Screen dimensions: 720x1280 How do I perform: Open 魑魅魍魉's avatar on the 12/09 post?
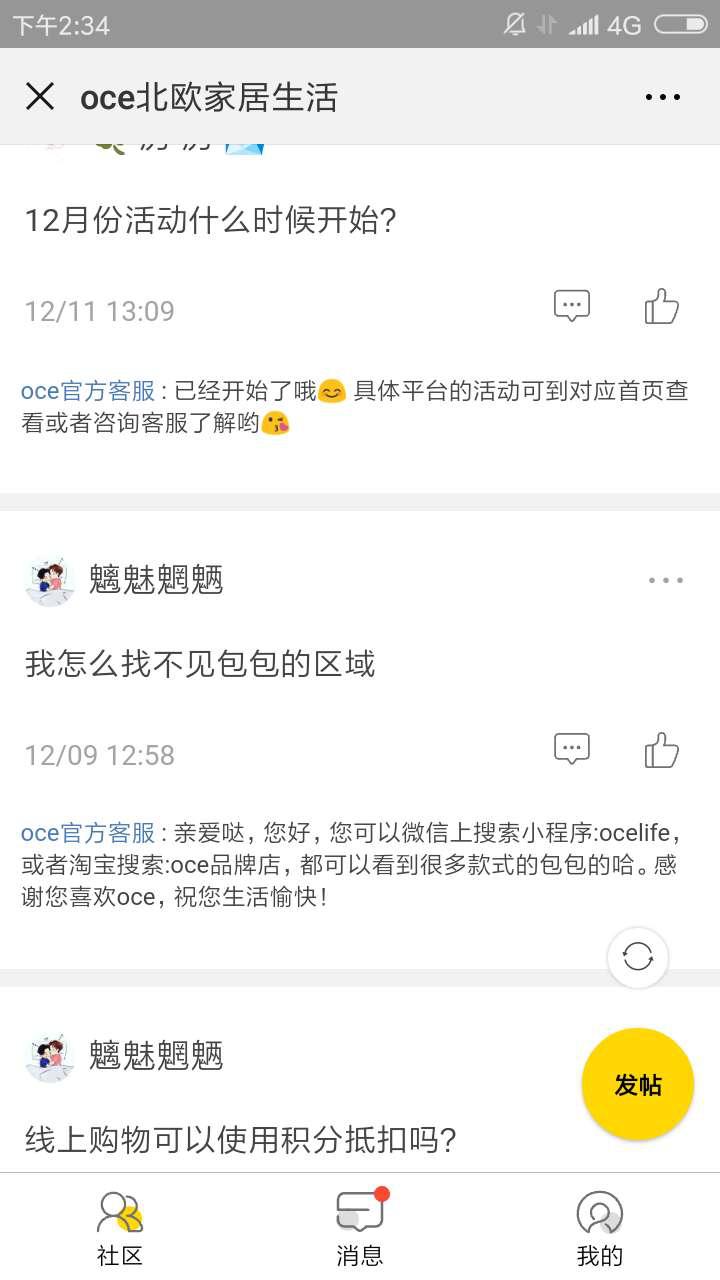[51, 580]
